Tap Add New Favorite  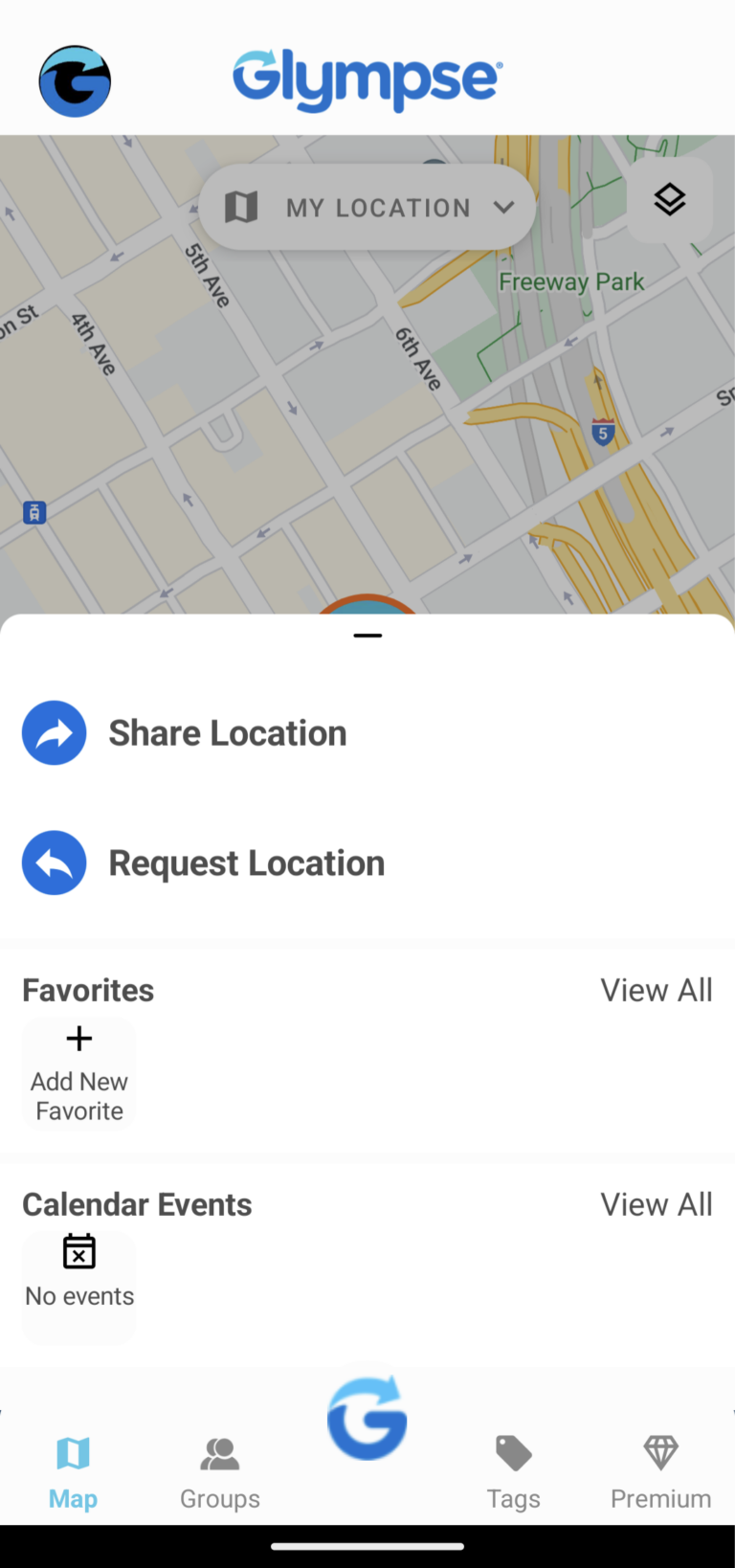click(x=78, y=1073)
